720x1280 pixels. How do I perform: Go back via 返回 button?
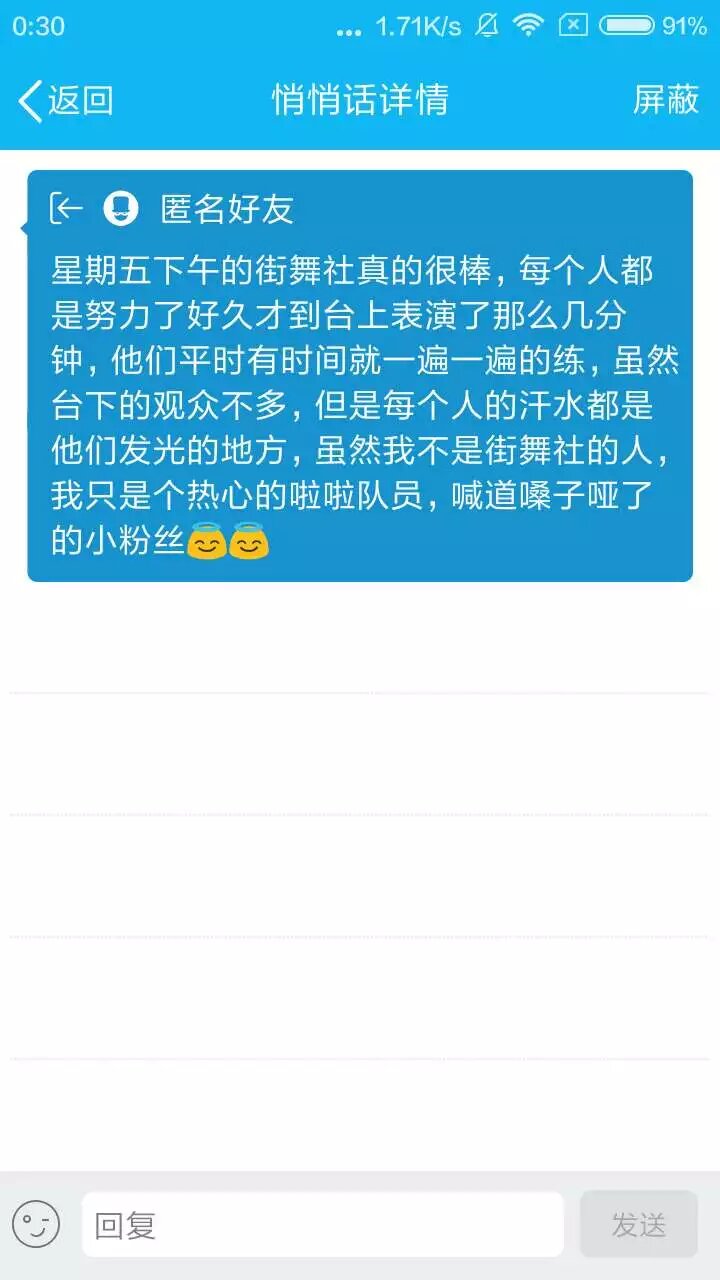point(65,100)
